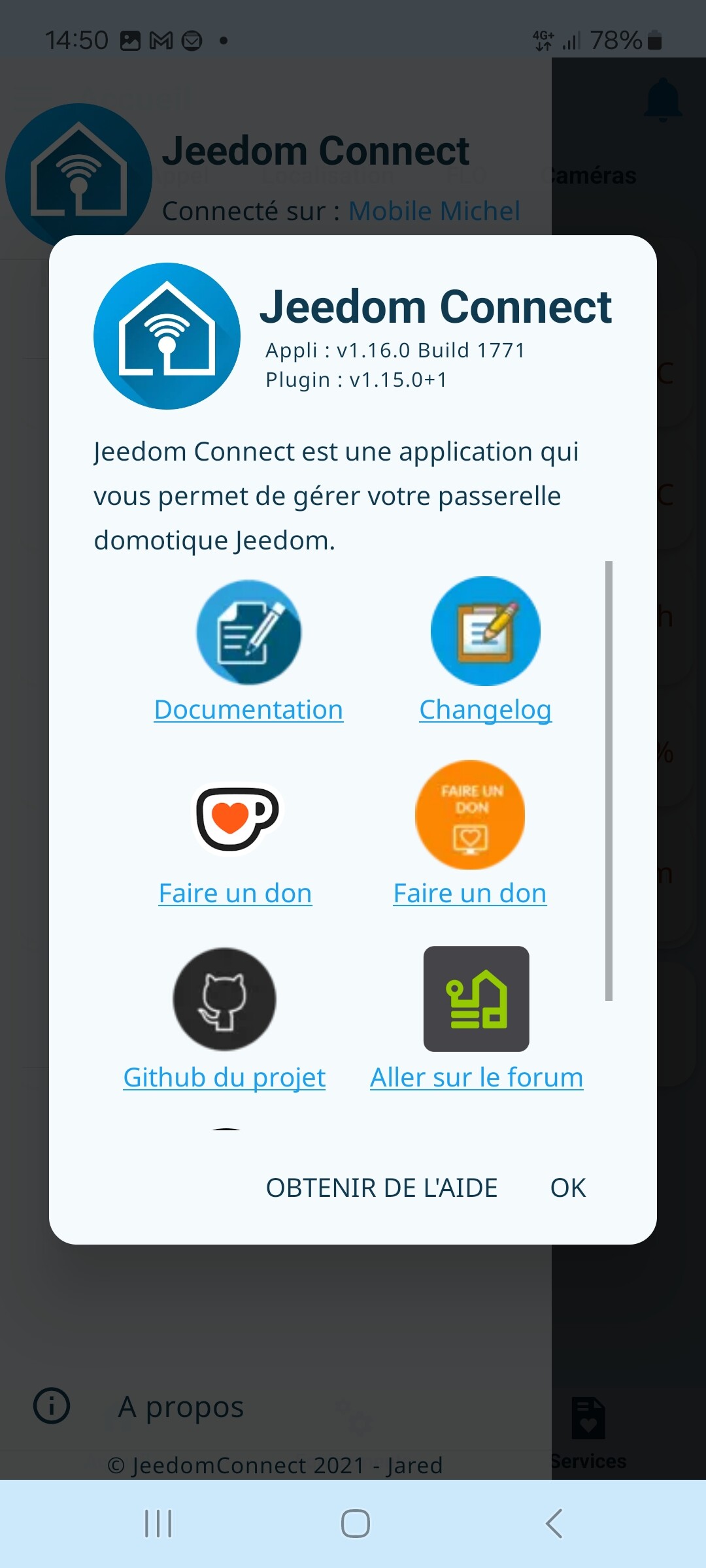706x1568 pixels.
Task: Open the Changelog link
Action: 486,711
